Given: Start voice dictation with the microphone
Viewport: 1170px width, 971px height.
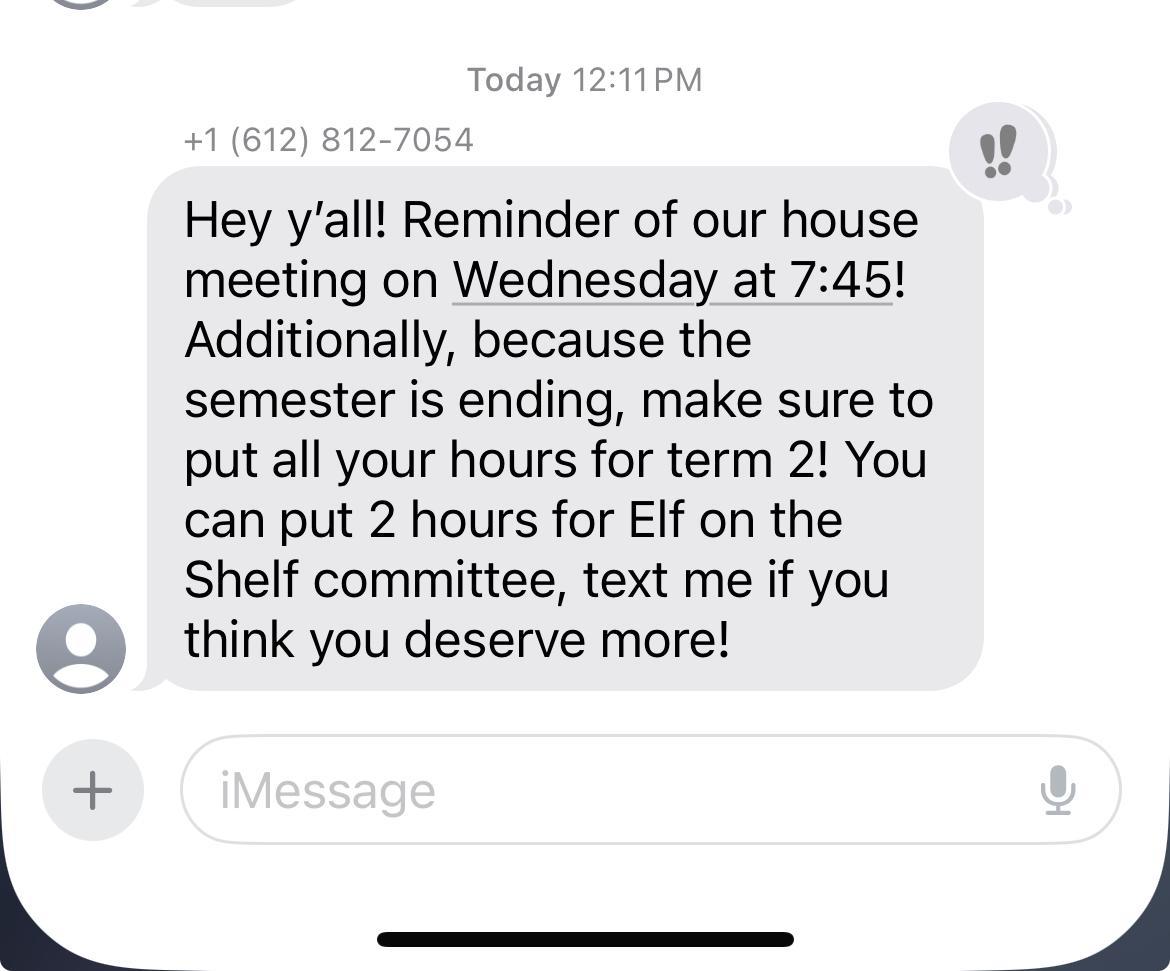Looking at the screenshot, I should click(x=1057, y=790).
